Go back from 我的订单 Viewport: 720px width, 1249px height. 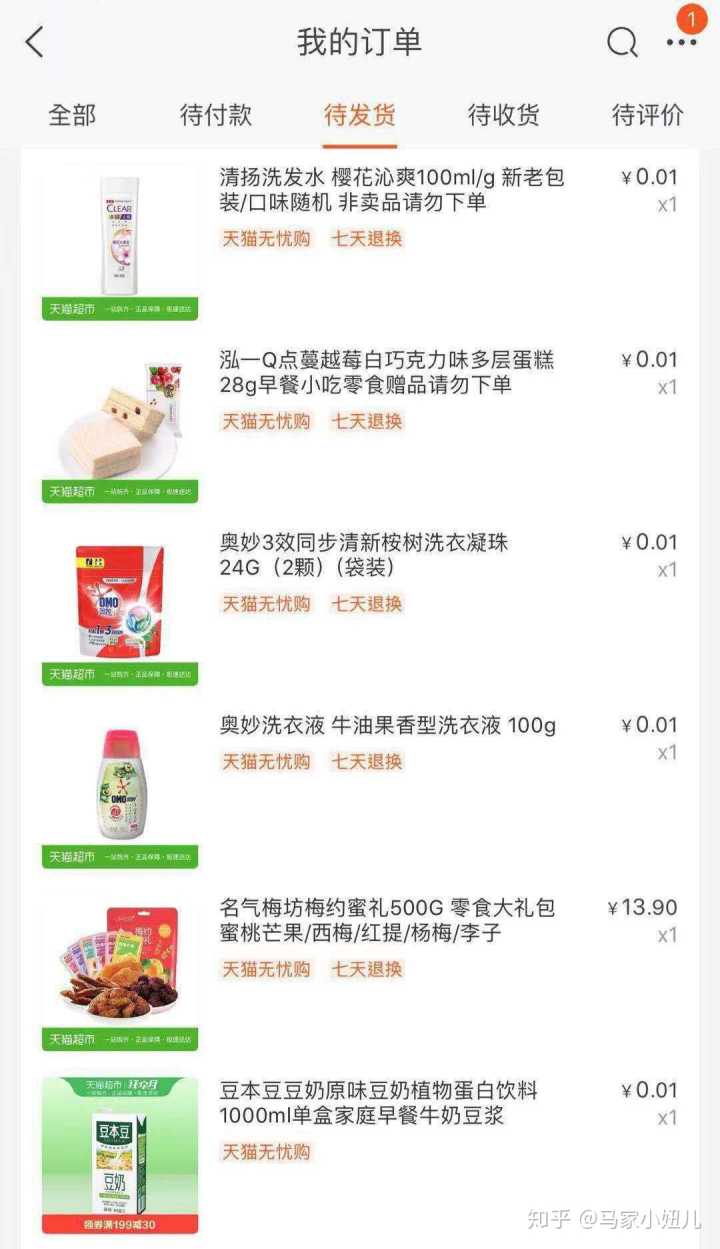(35, 42)
